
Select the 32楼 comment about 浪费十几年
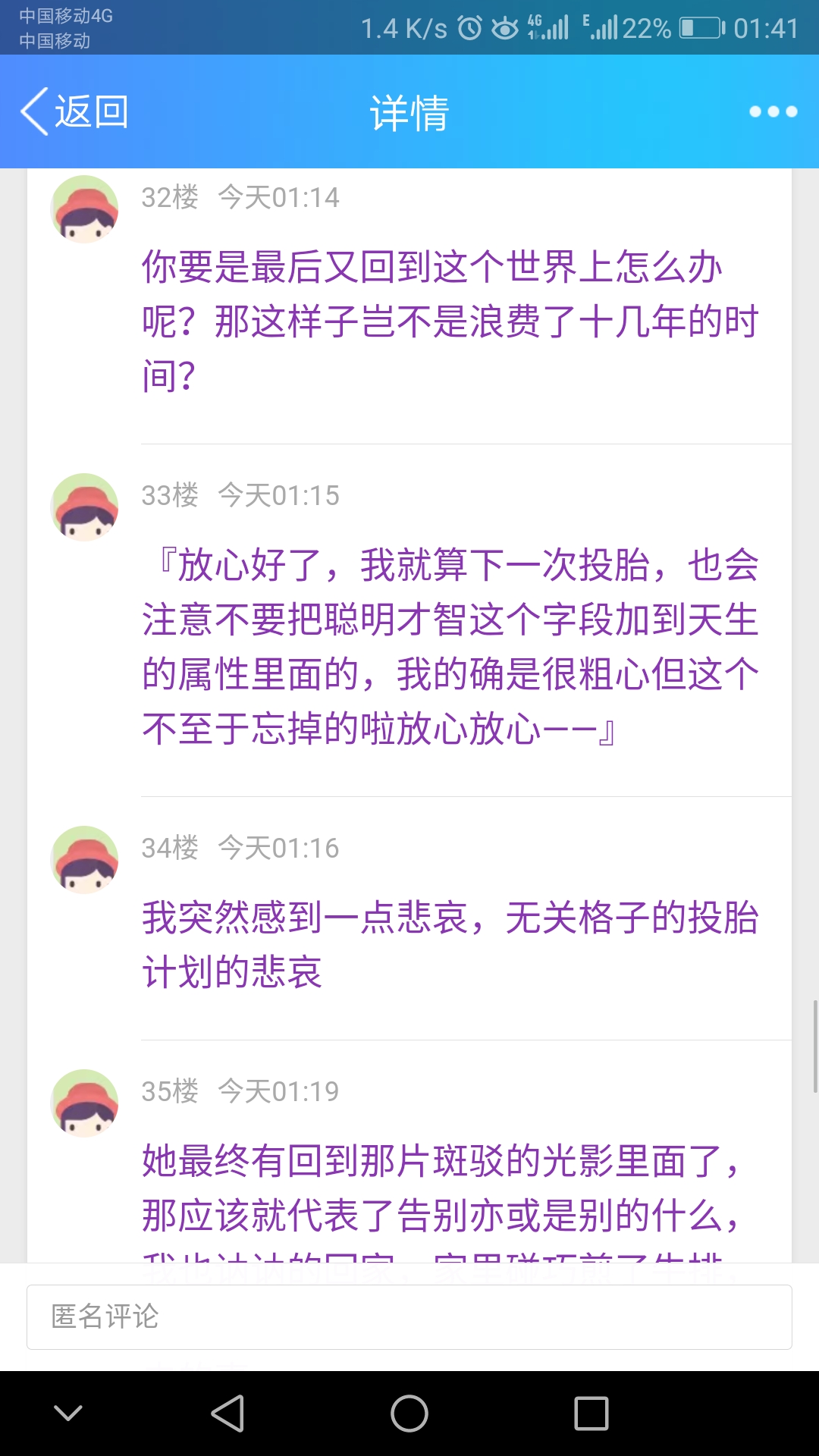point(450,322)
